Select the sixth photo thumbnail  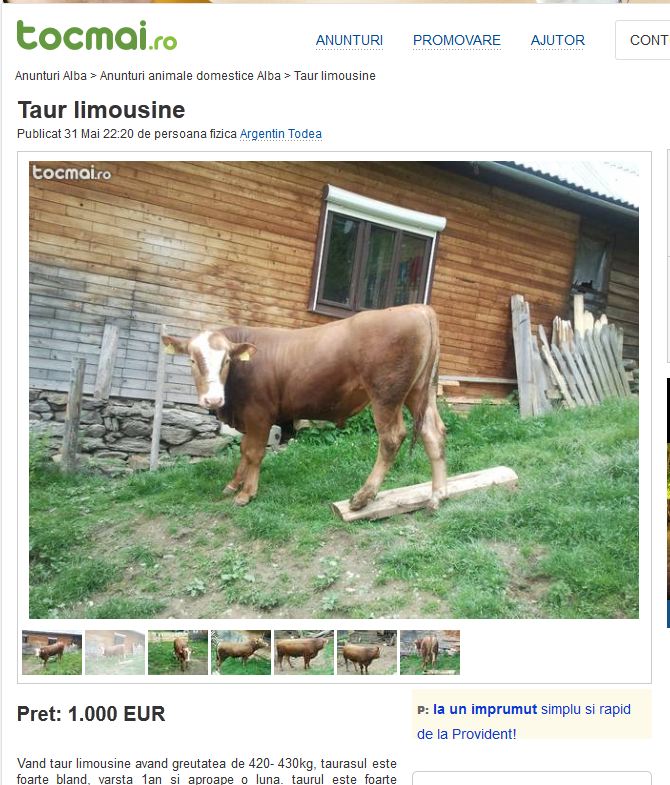[x=367, y=652]
